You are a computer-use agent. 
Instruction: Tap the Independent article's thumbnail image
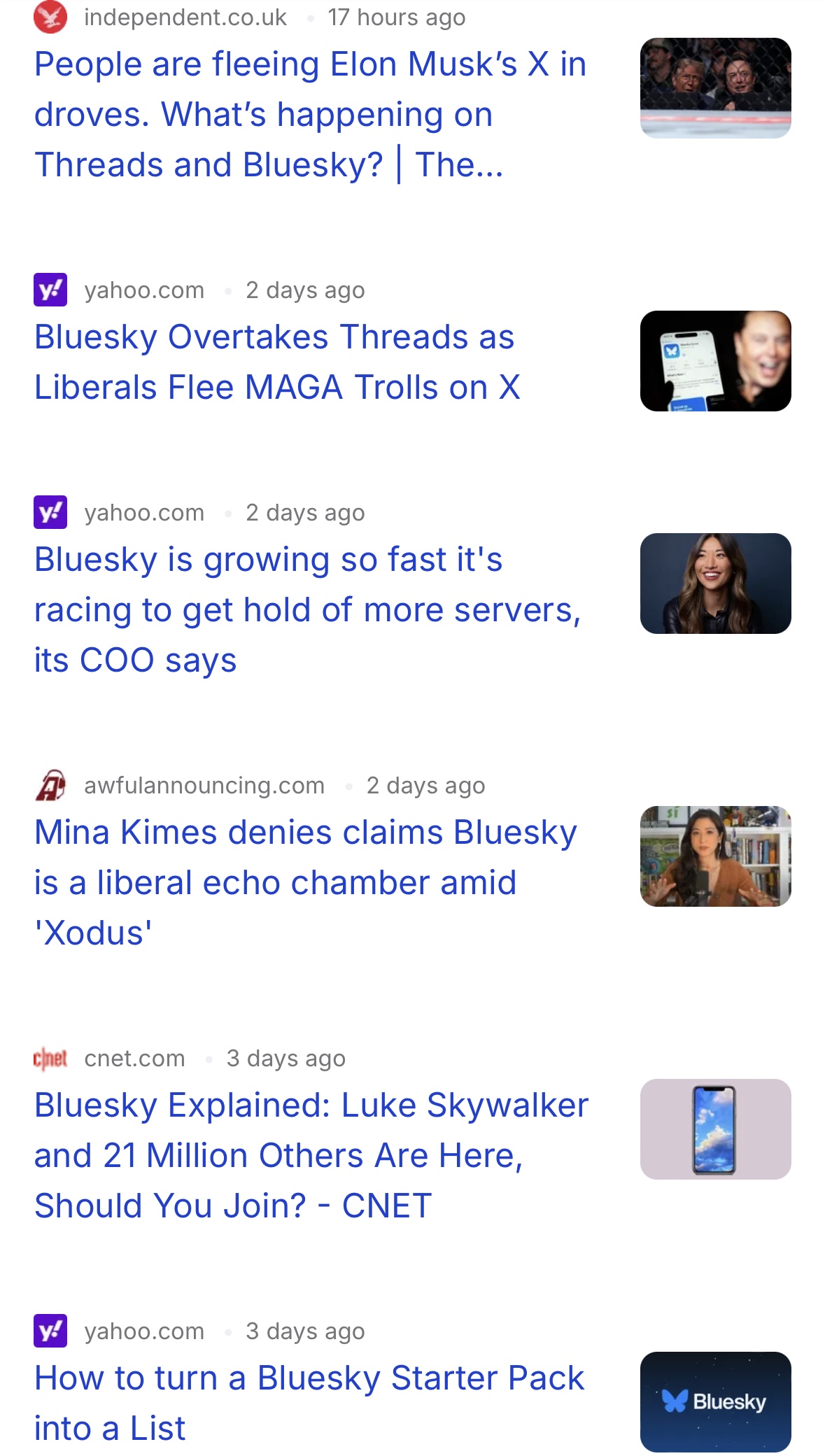point(715,88)
